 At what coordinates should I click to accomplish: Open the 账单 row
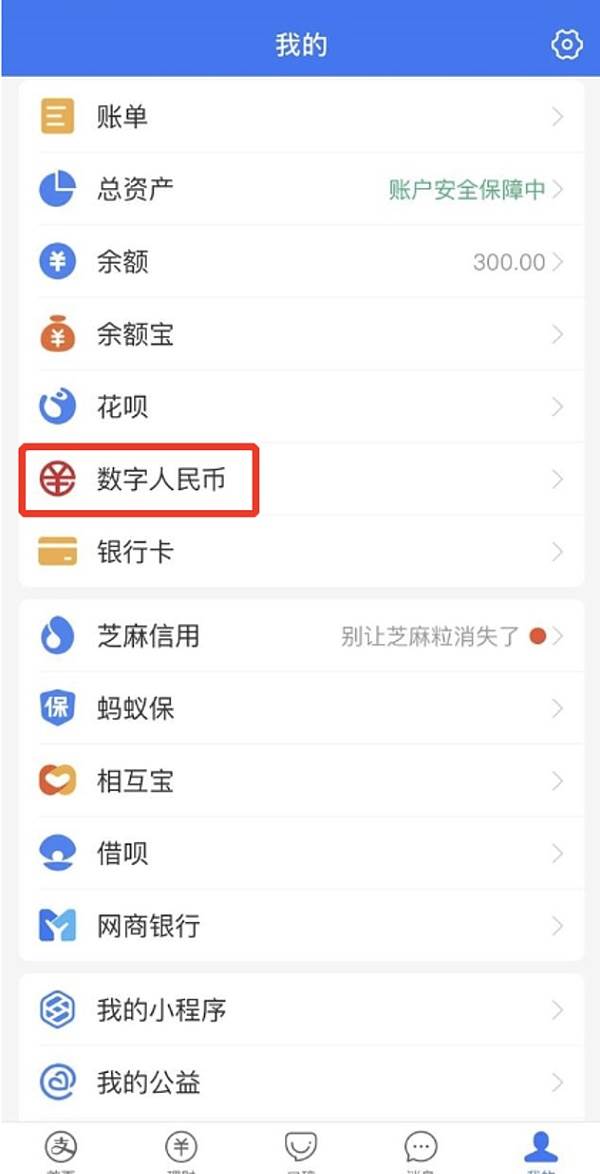pyautogui.click(x=300, y=118)
